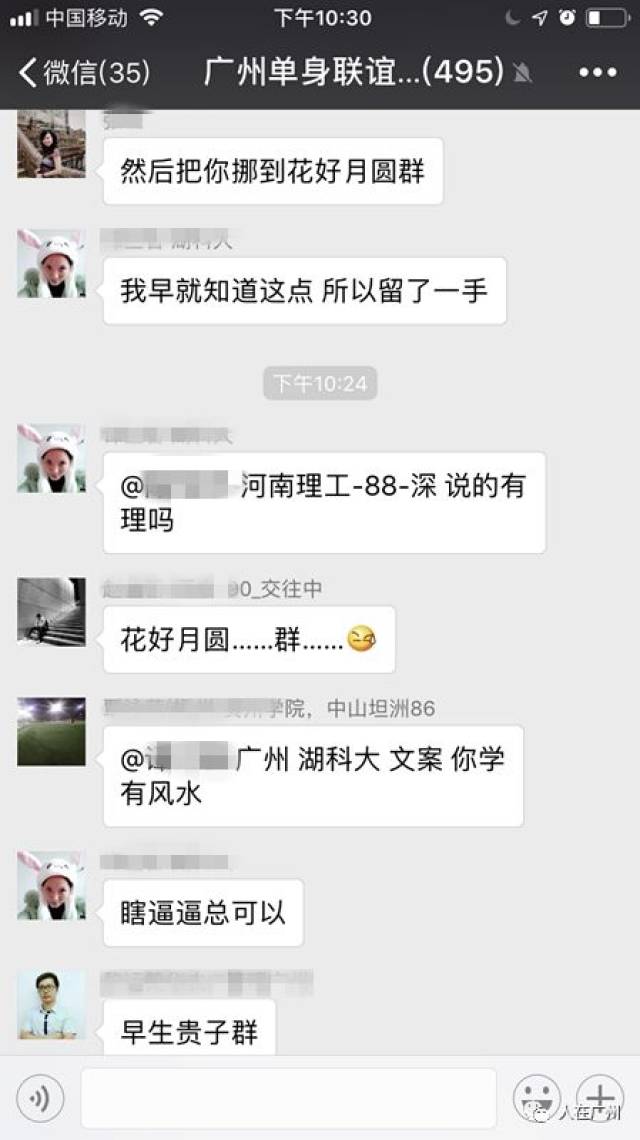View profile of sender of 你学有风水 message

tap(51, 732)
